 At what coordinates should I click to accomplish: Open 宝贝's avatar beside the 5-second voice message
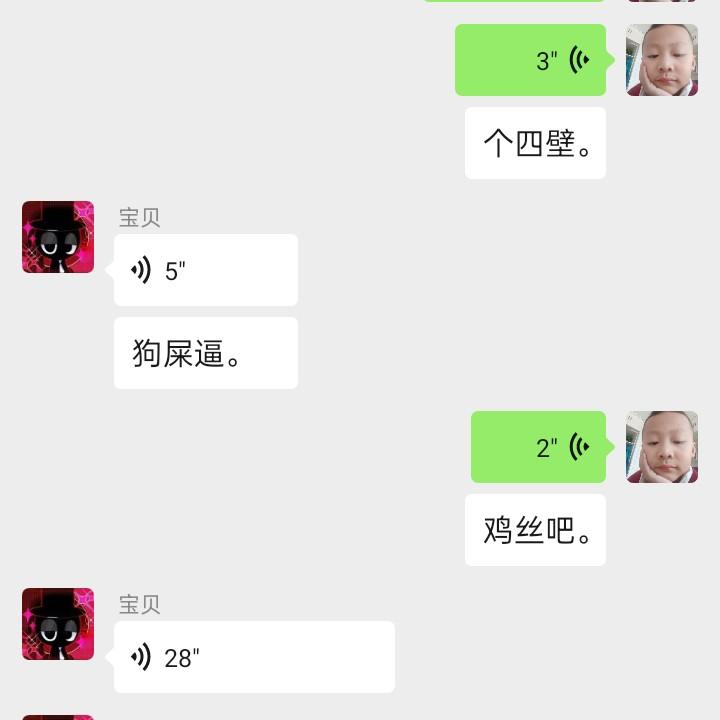(58, 237)
